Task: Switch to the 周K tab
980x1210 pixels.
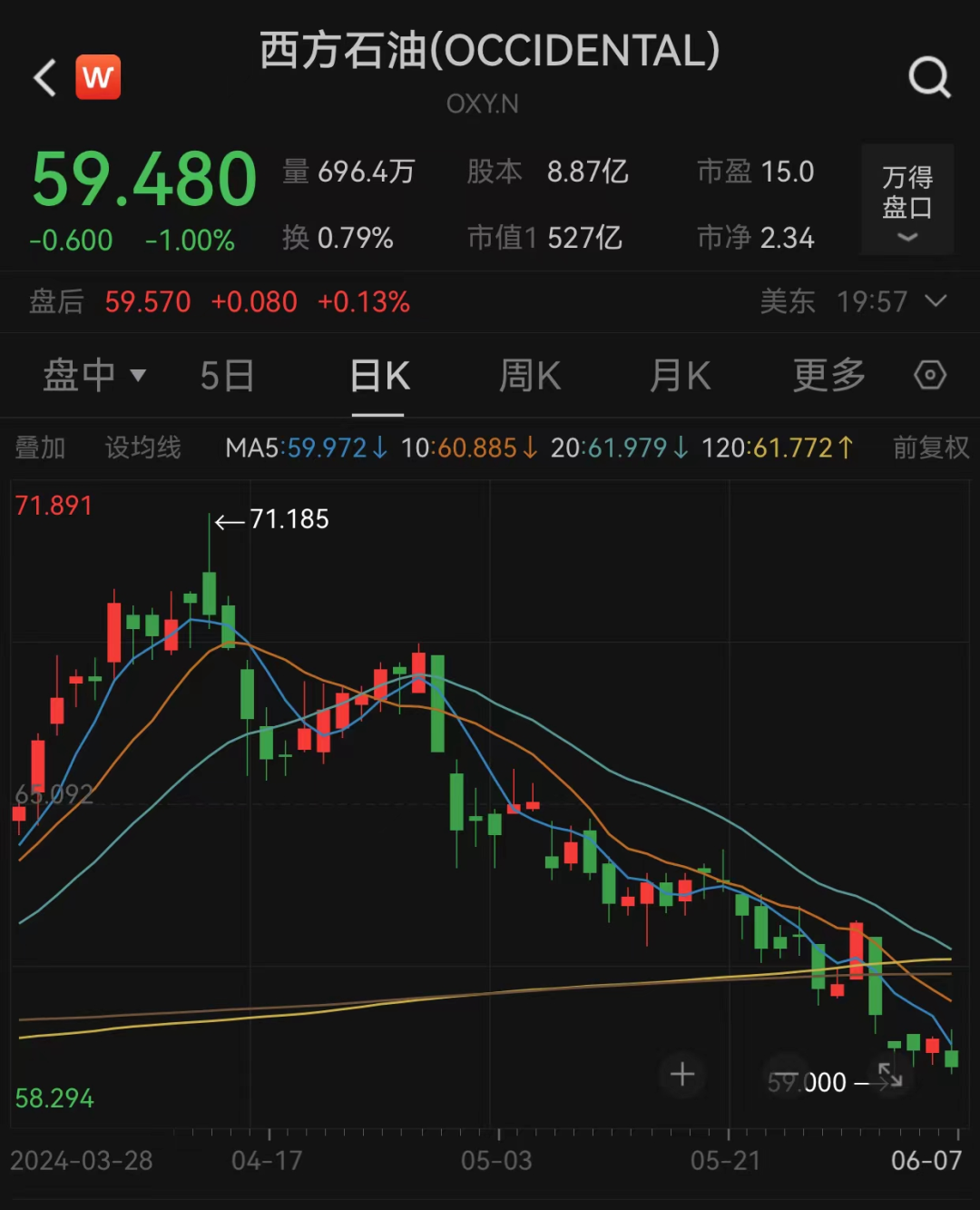Action: [x=530, y=375]
